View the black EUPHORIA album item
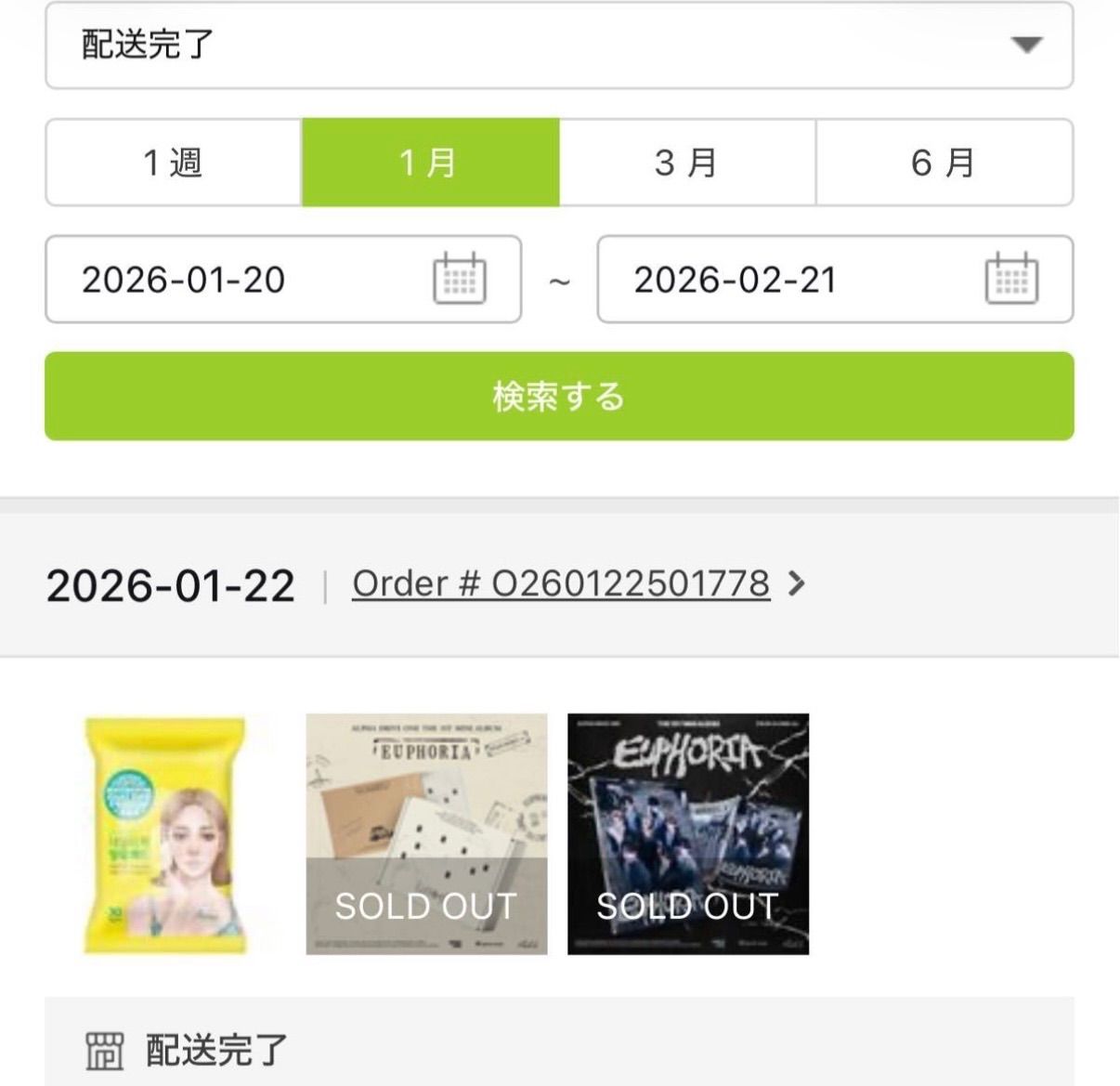 688,834
